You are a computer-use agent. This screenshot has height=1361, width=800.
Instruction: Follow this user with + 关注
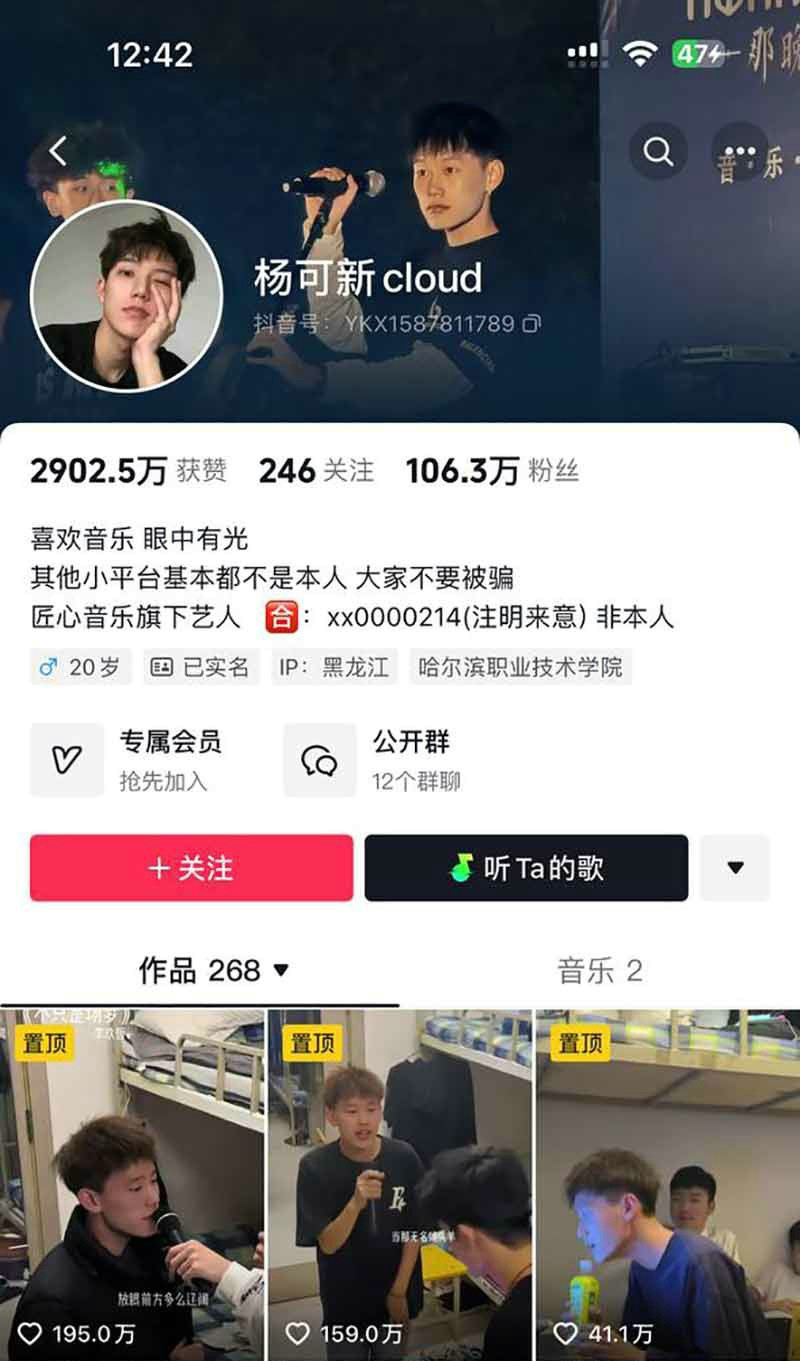[191, 868]
